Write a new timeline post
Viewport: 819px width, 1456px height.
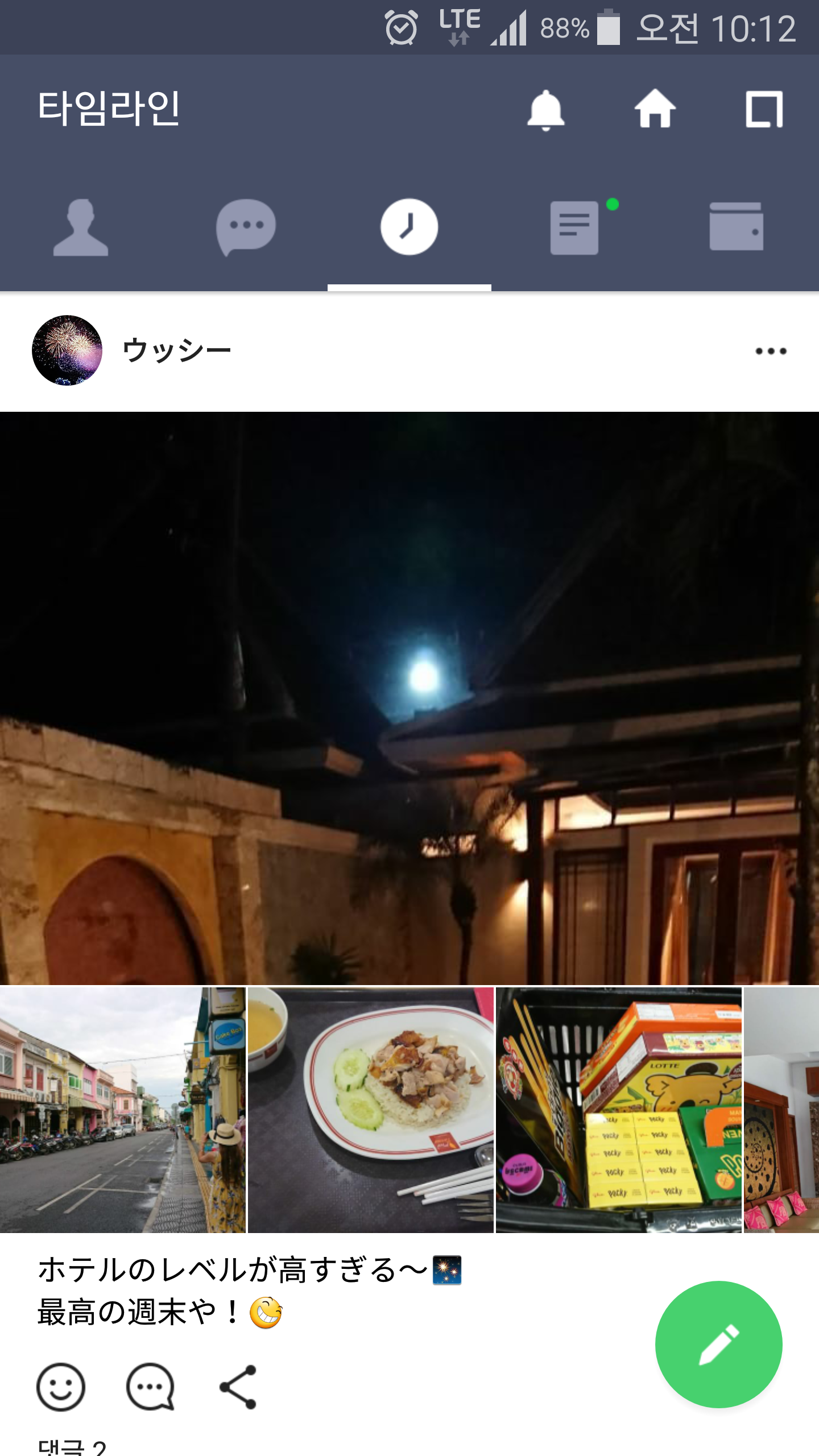[718, 1345]
